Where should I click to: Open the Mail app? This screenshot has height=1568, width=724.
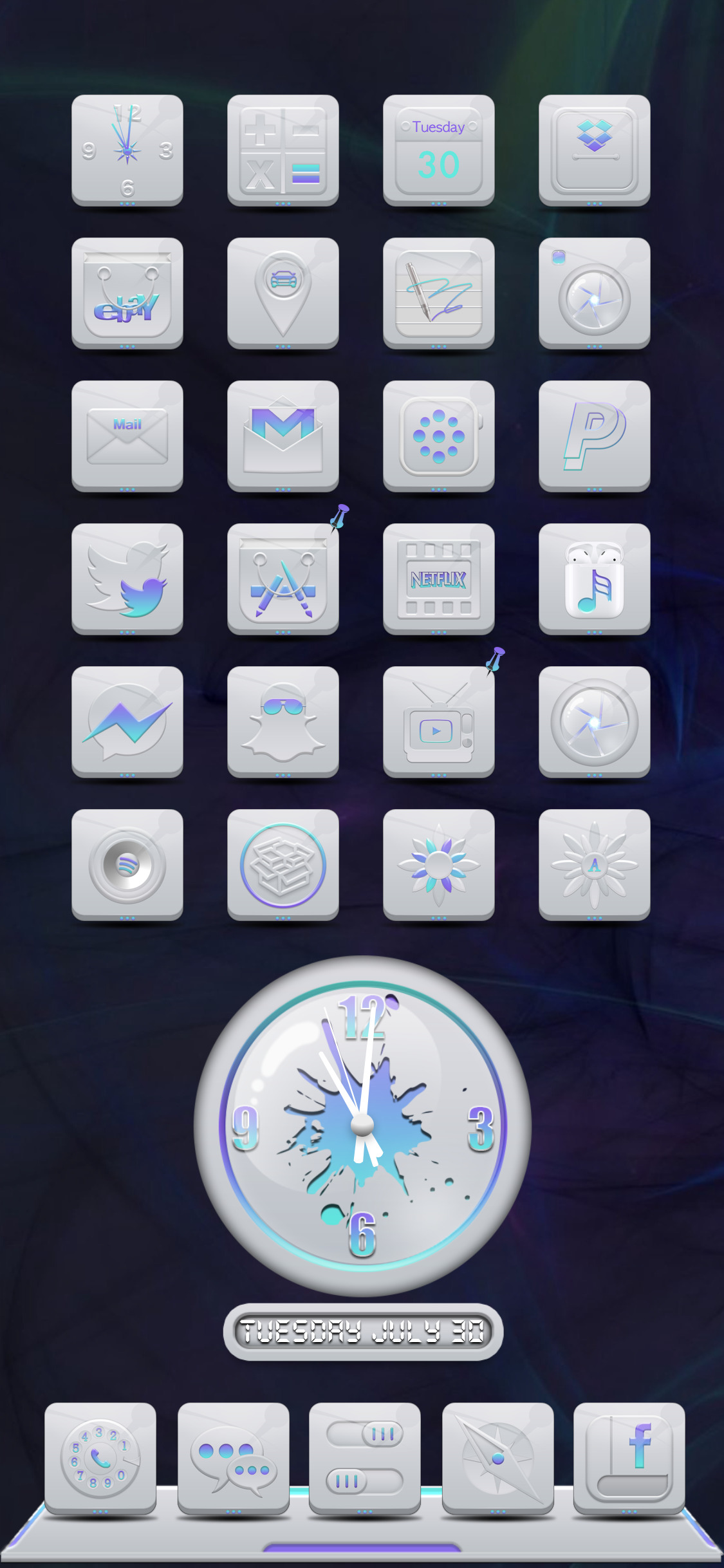[x=127, y=436]
